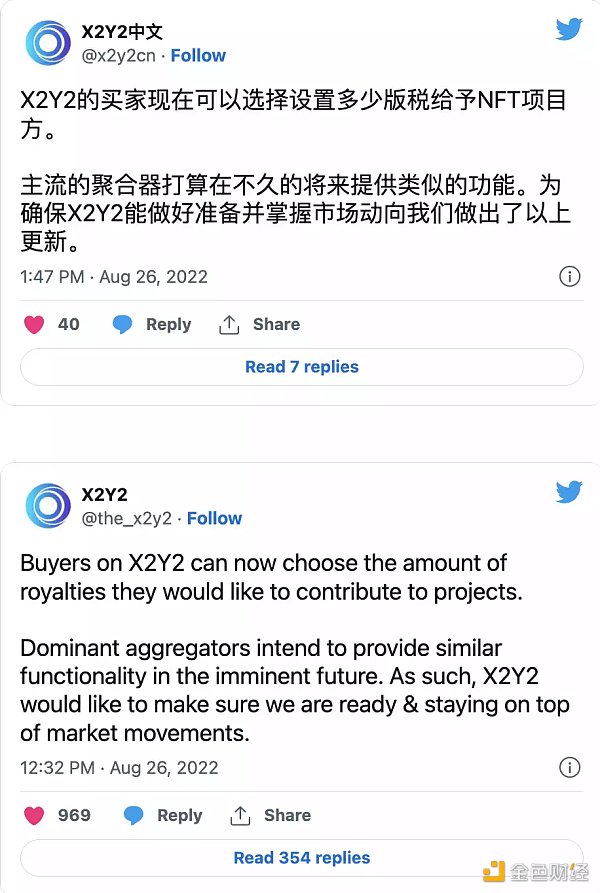Image resolution: width=600 pixels, height=893 pixels.
Task: Like the tweet with 969 likes
Action: [34, 815]
